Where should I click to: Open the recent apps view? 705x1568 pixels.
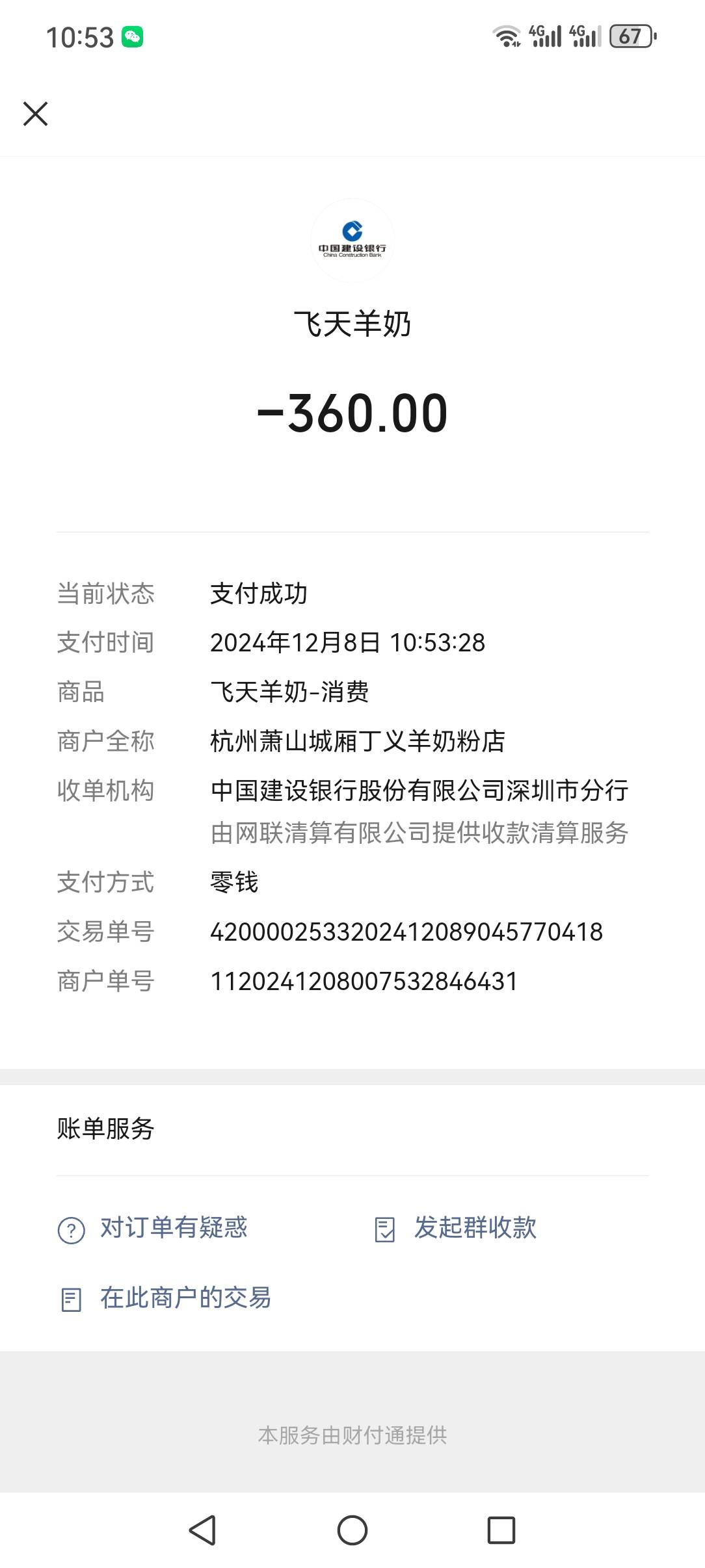(x=501, y=1530)
